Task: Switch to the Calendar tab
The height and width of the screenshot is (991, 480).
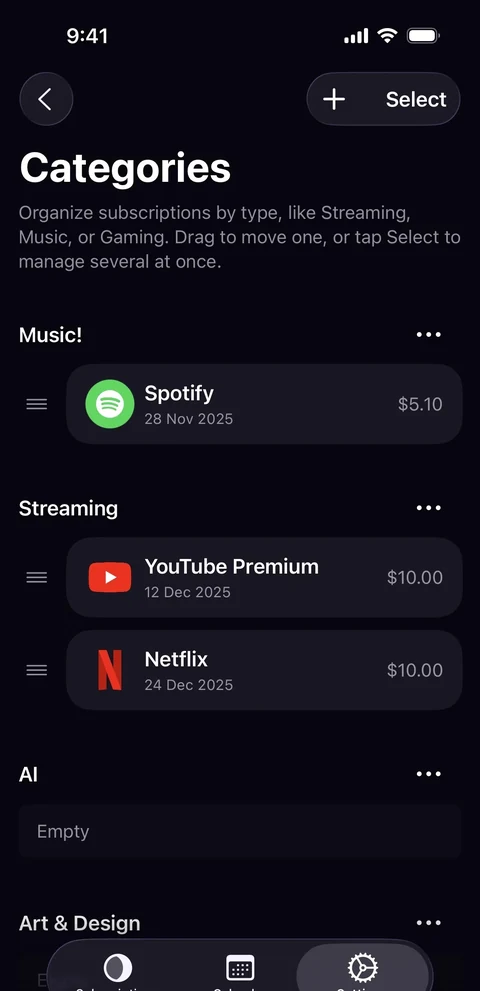Action: point(240,970)
